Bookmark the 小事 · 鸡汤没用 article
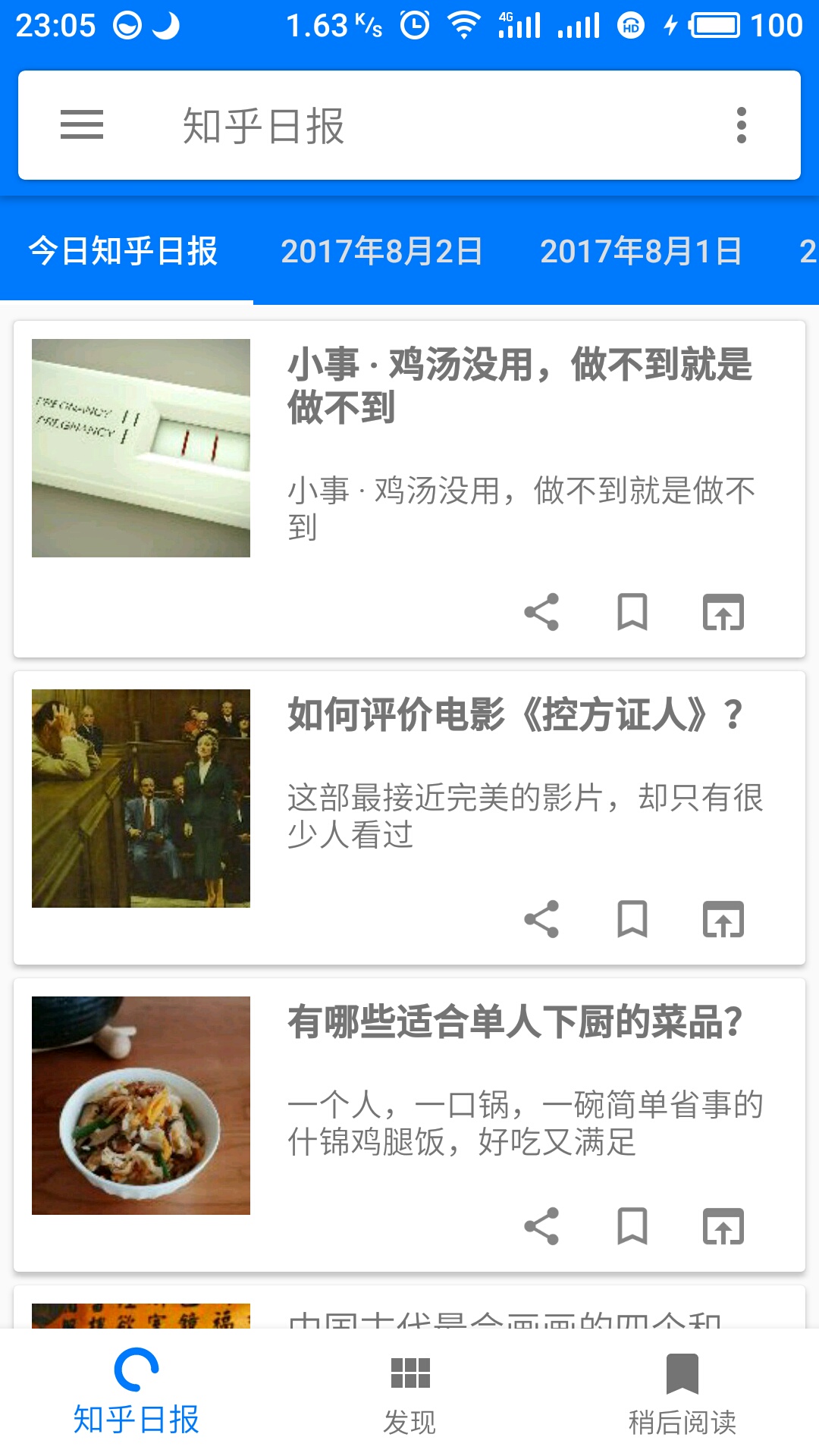Viewport: 819px width, 1456px height. (x=632, y=612)
